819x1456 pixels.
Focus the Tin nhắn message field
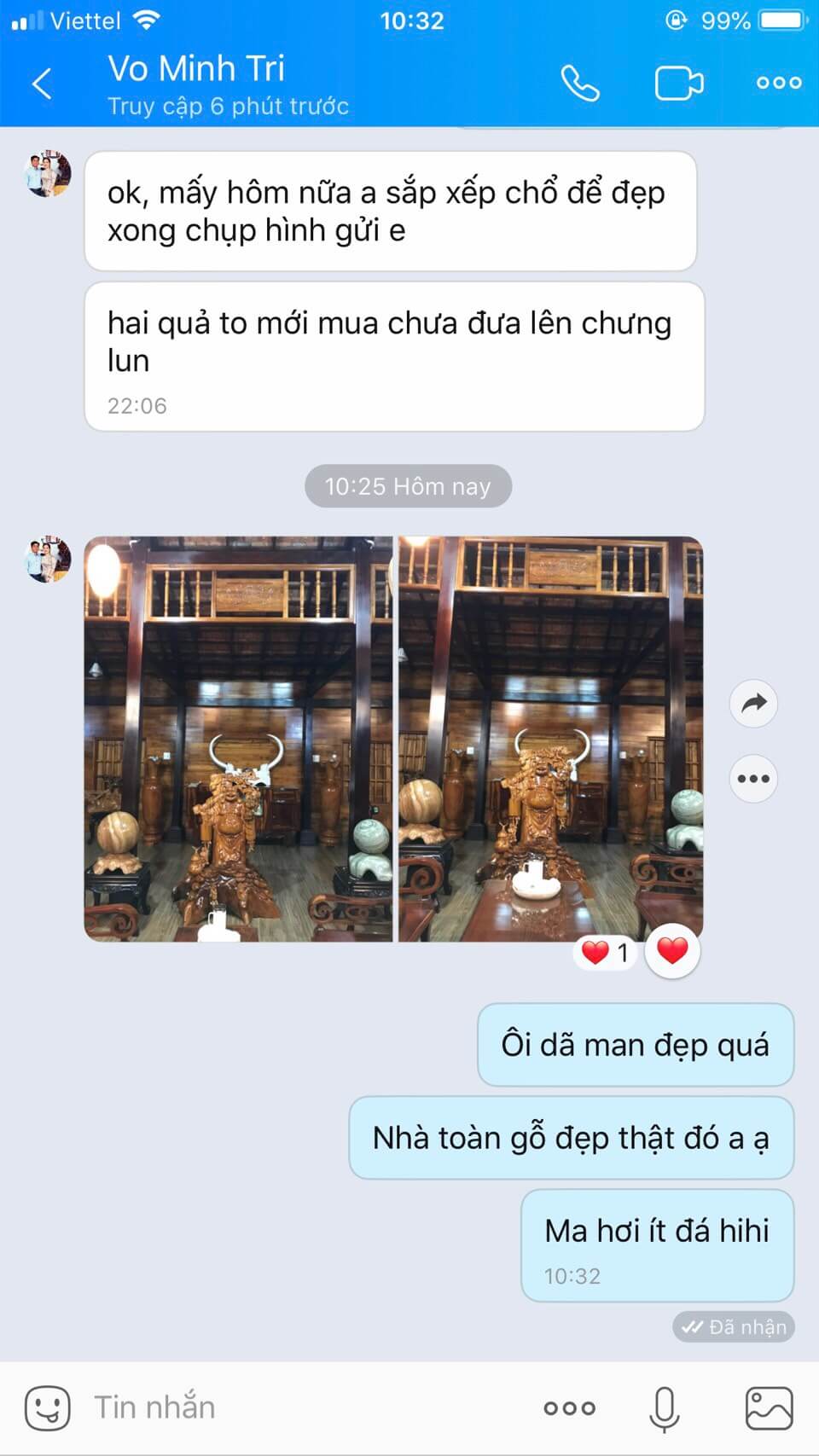click(x=299, y=1407)
